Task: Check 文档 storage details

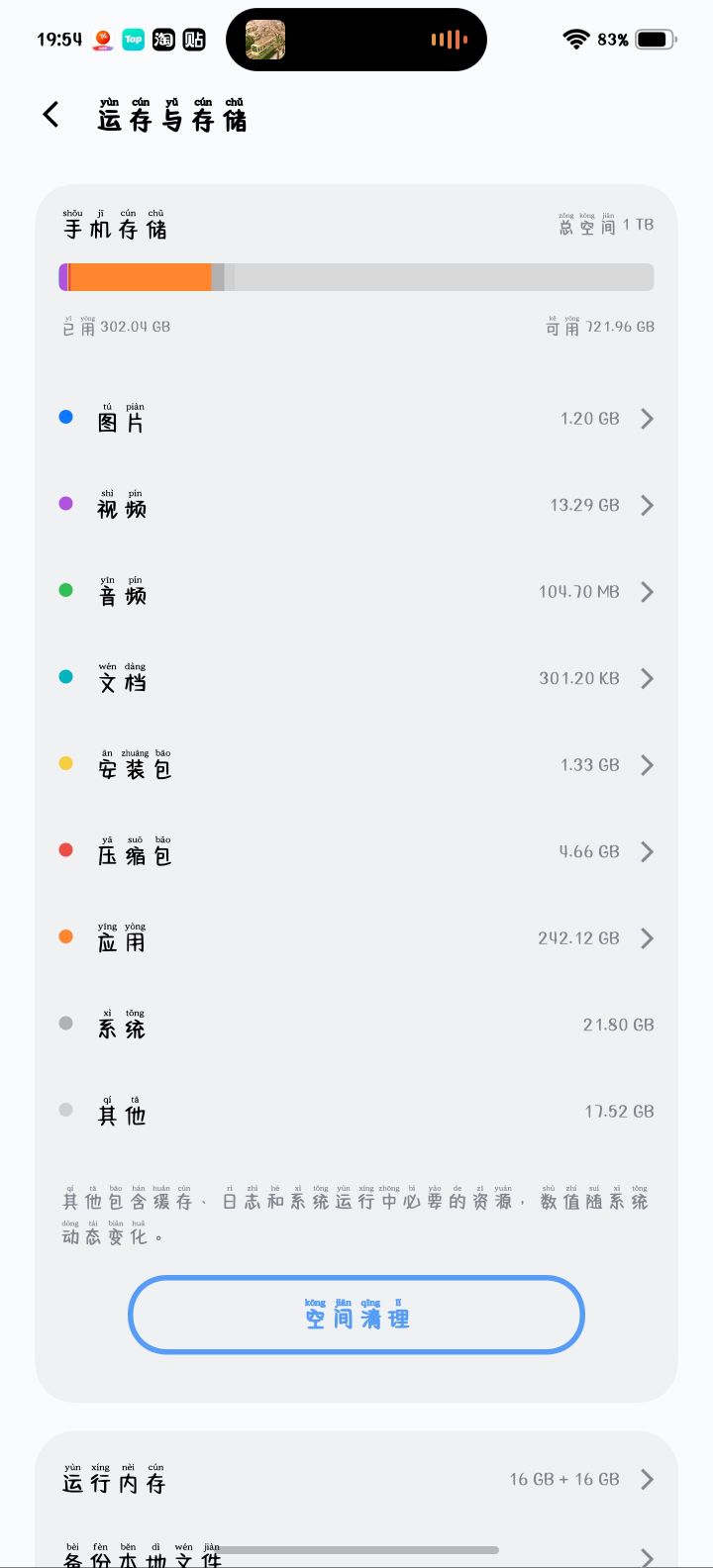Action: point(356,678)
